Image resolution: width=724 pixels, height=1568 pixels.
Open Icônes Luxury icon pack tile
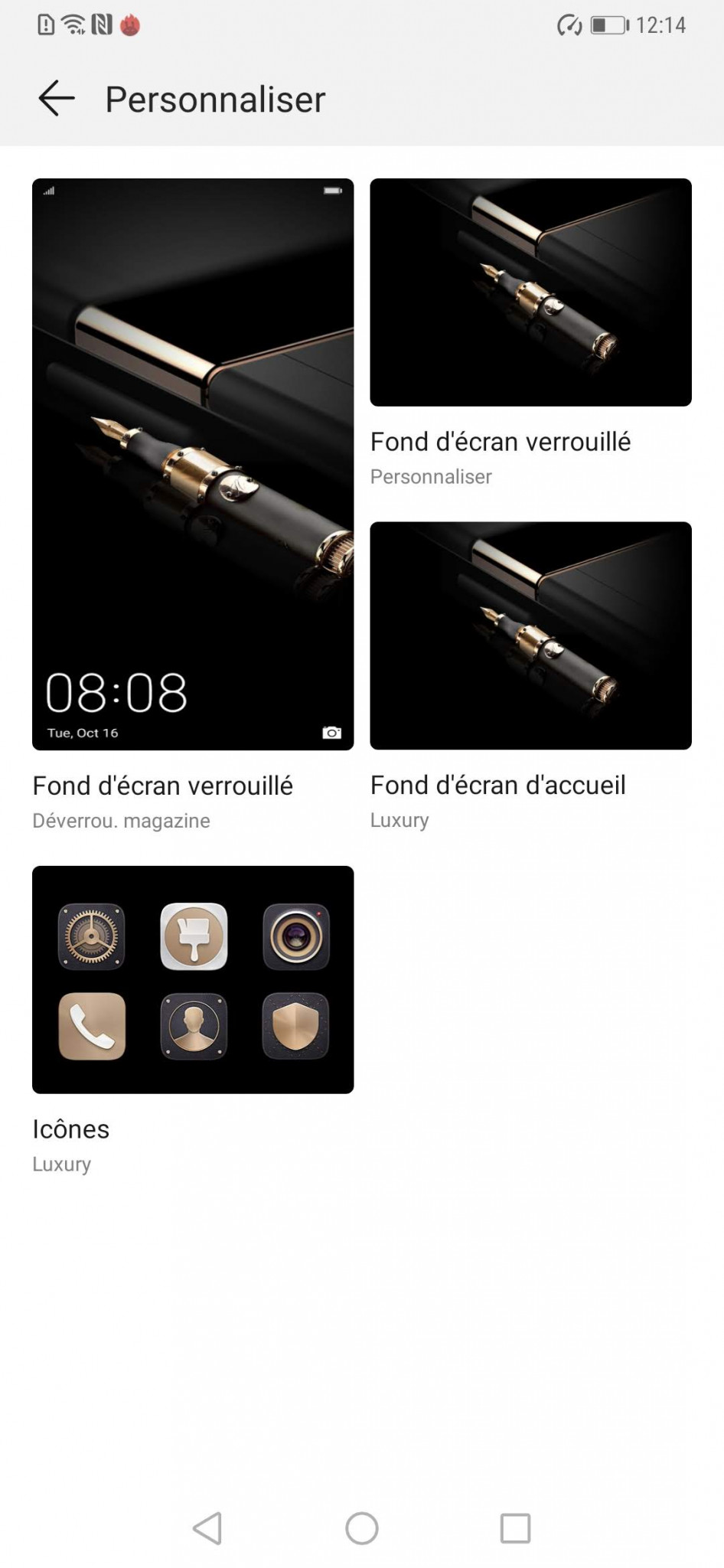pyautogui.click(x=193, y=979)
